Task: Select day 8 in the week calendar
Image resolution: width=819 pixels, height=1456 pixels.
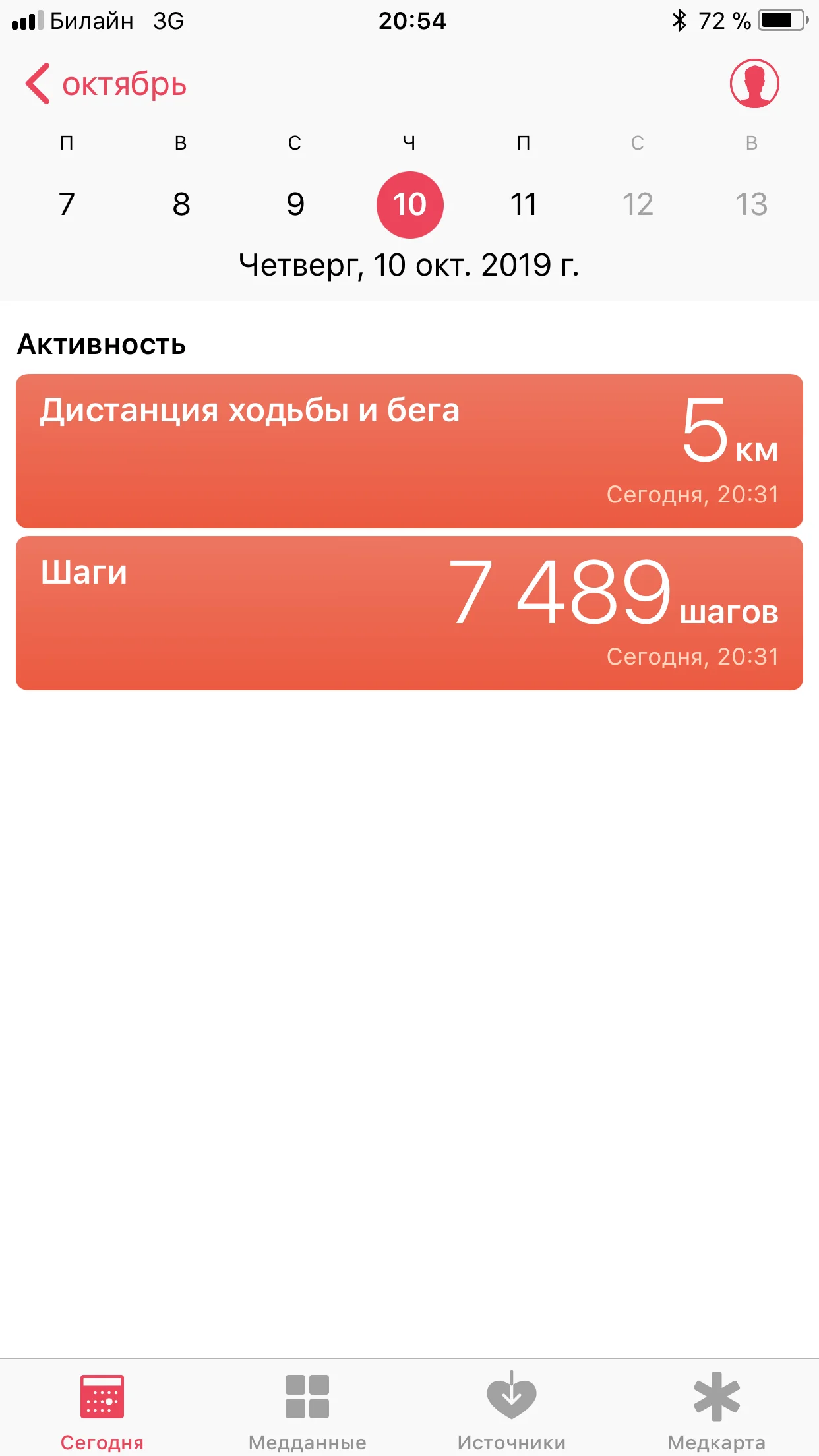Action: tap(181, 204)
